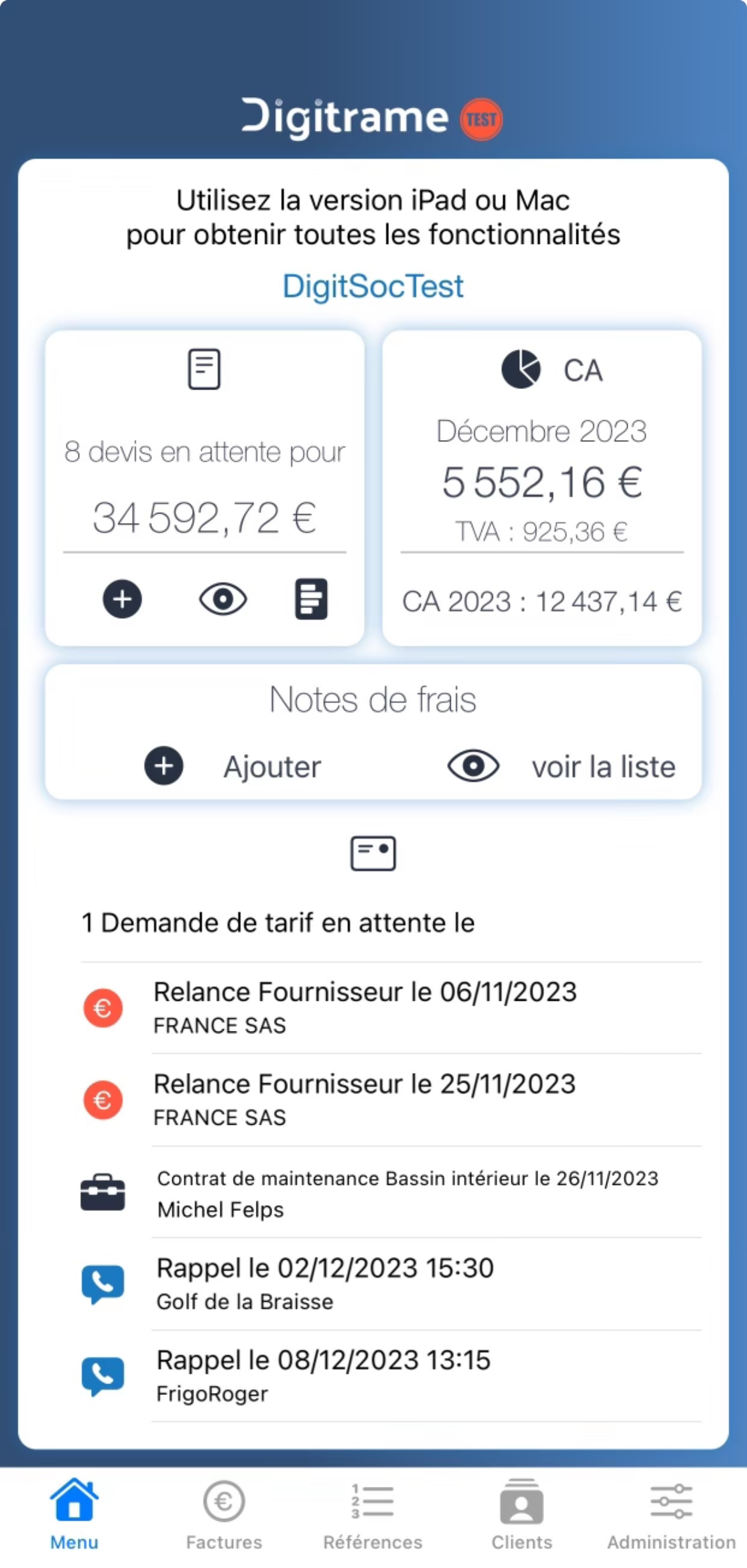Open Relance Fournisseur le 06/11/2023
The width and height of the screenshot is (747, 1568).
[x=391, y=1007]
